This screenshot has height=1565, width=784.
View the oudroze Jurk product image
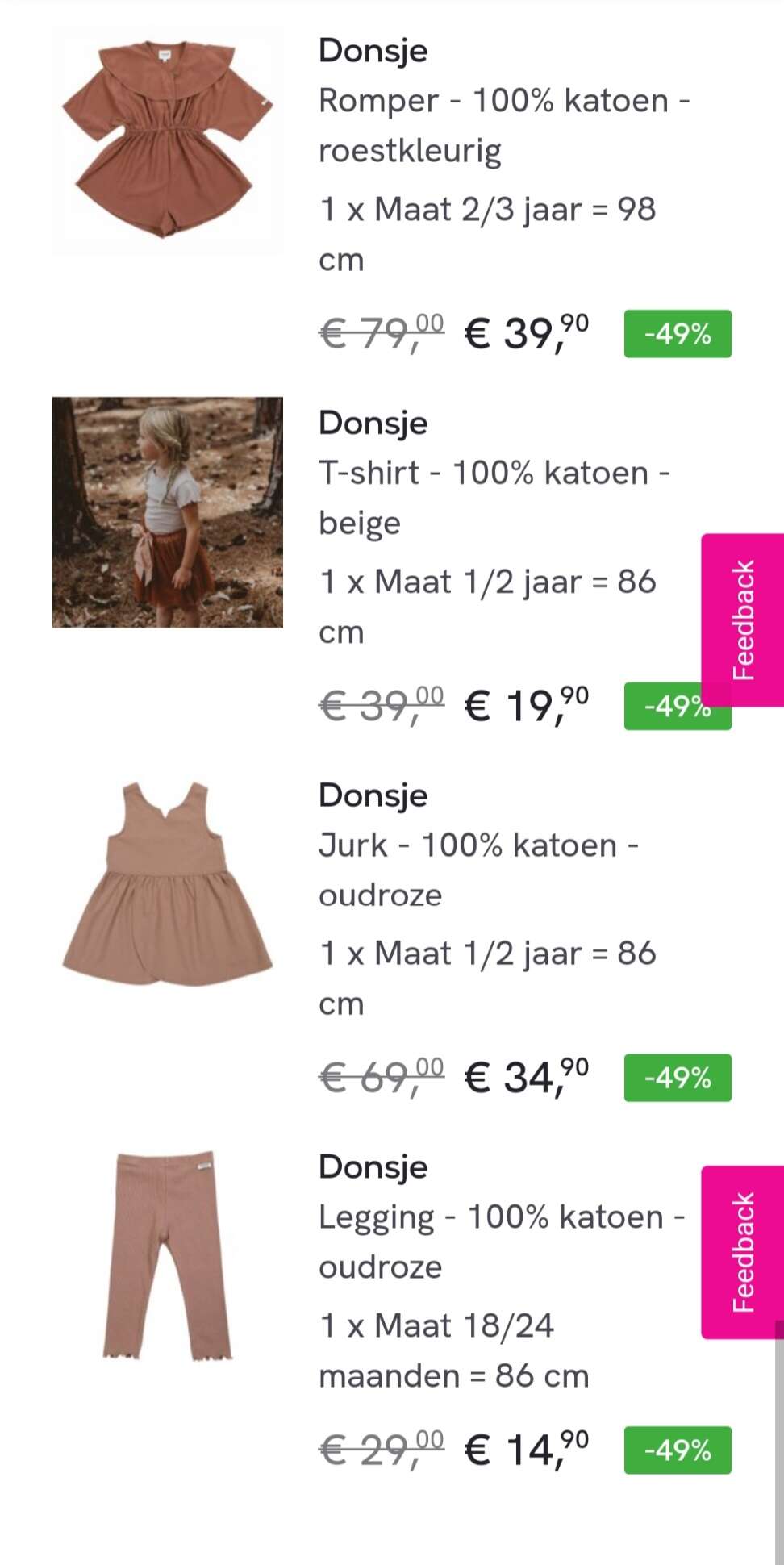(168, 884)
